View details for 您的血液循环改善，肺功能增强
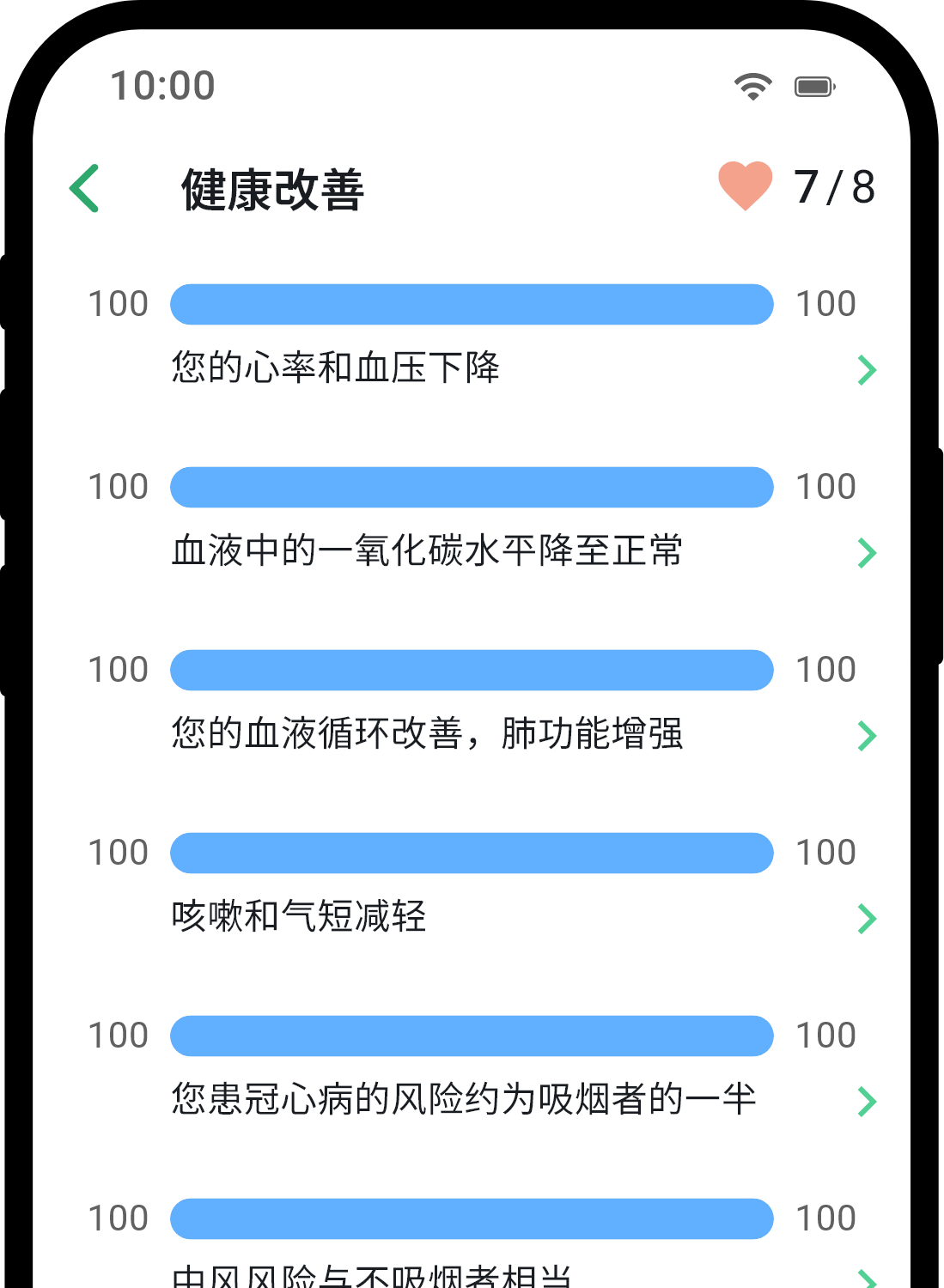The width and height of the screenshot is (944, 1288). (x=867, y=736)
